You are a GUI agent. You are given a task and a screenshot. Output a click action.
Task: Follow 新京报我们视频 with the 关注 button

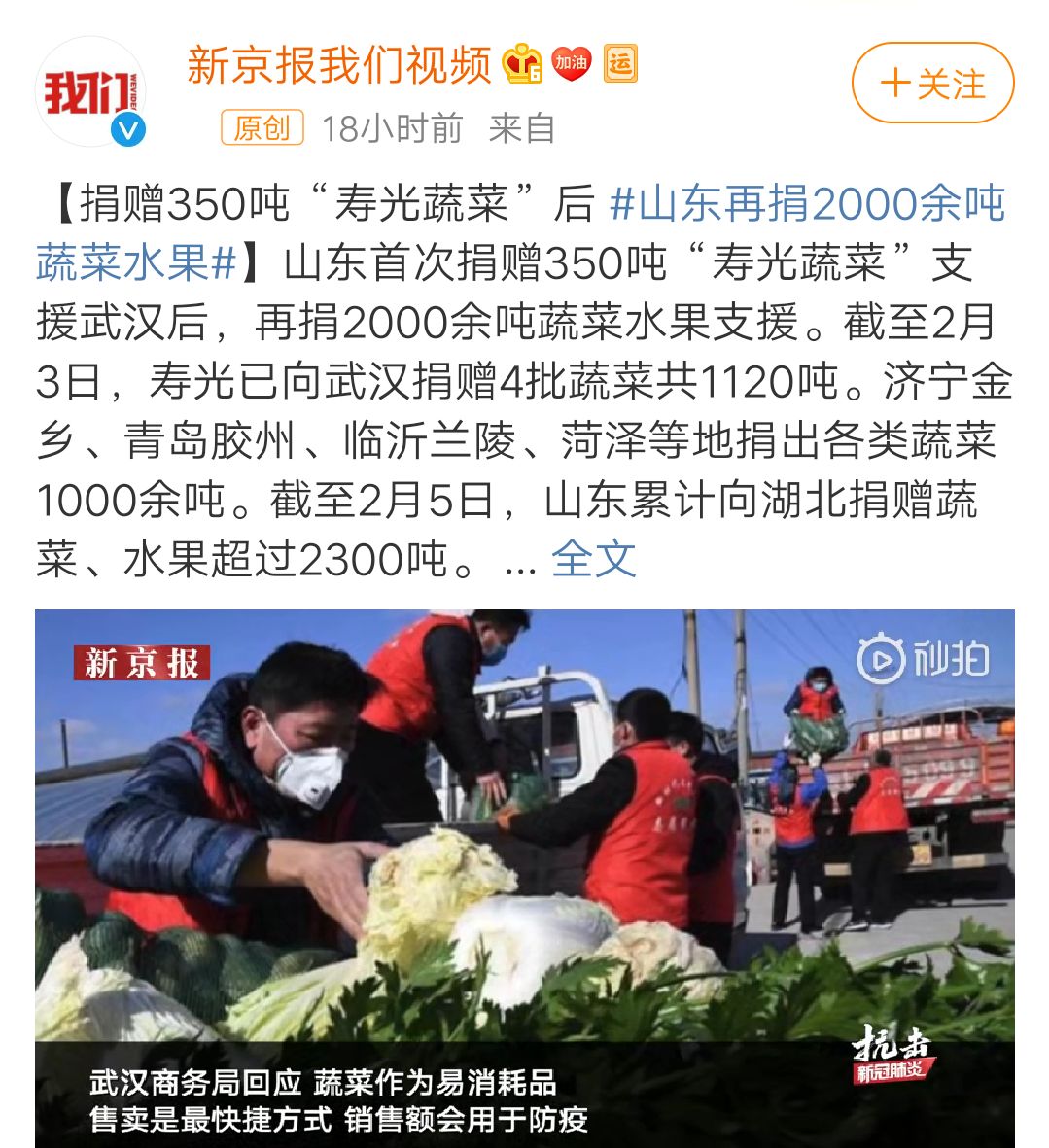click(x=932, y=84)
